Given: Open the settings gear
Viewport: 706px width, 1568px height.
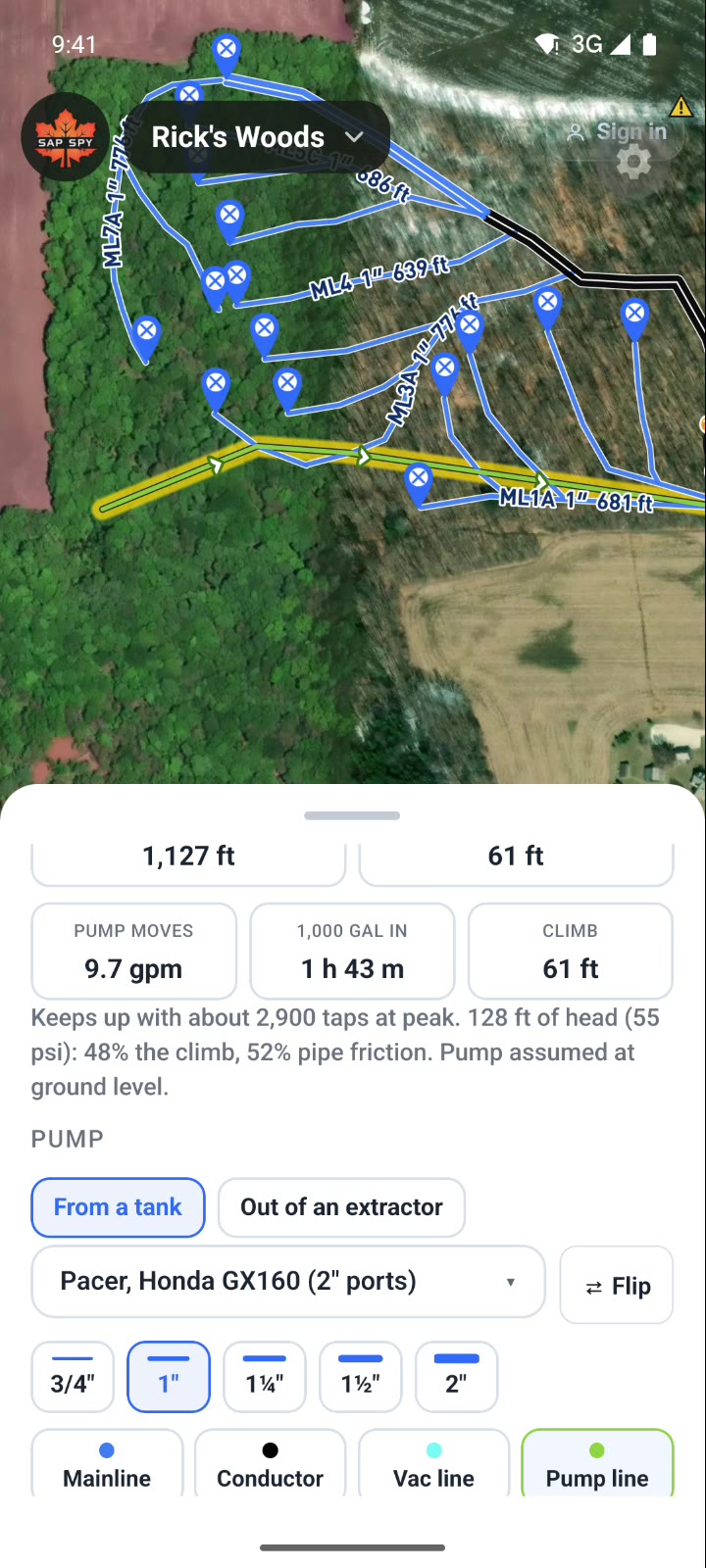Looking at the screenshot, I should tap(633, 162).
